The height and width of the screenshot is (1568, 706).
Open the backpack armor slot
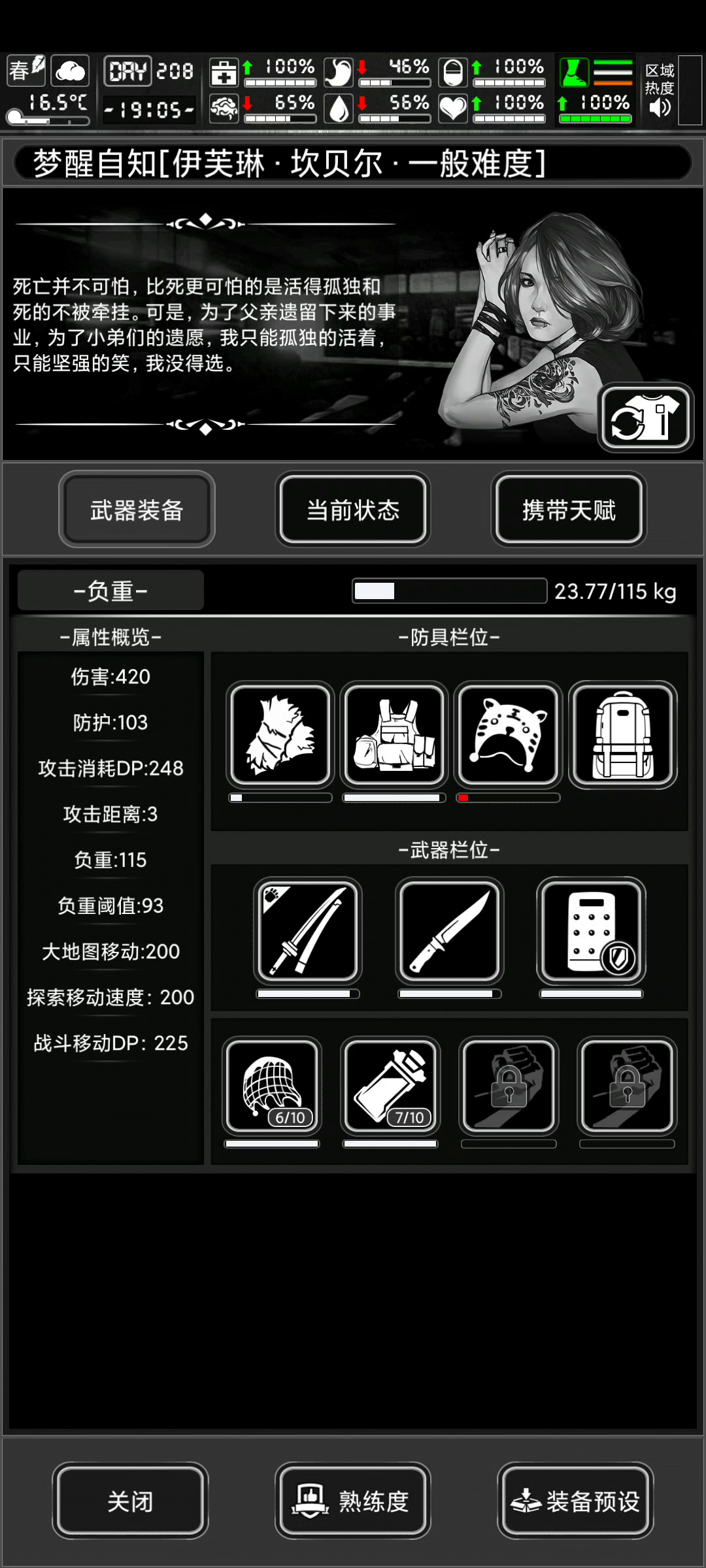click(622, 735)
